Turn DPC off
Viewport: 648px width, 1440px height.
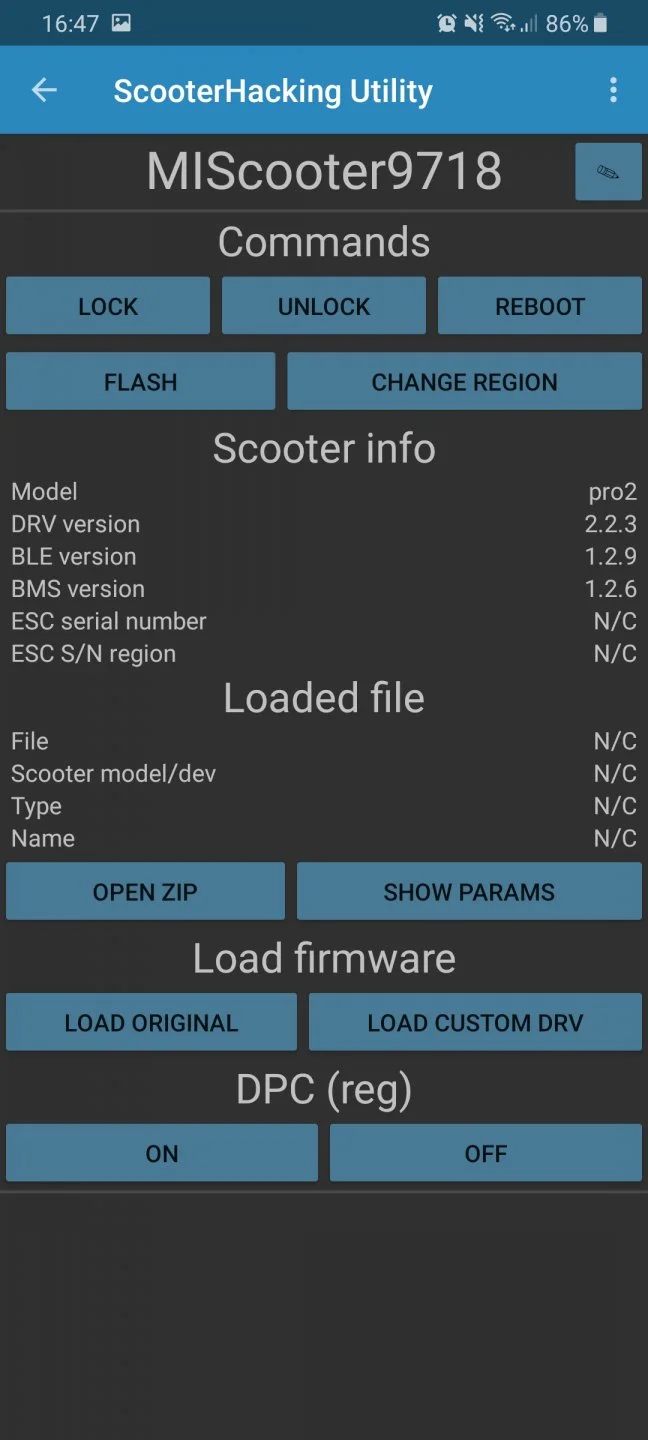pyautogui.click(x=486, y=1153)
